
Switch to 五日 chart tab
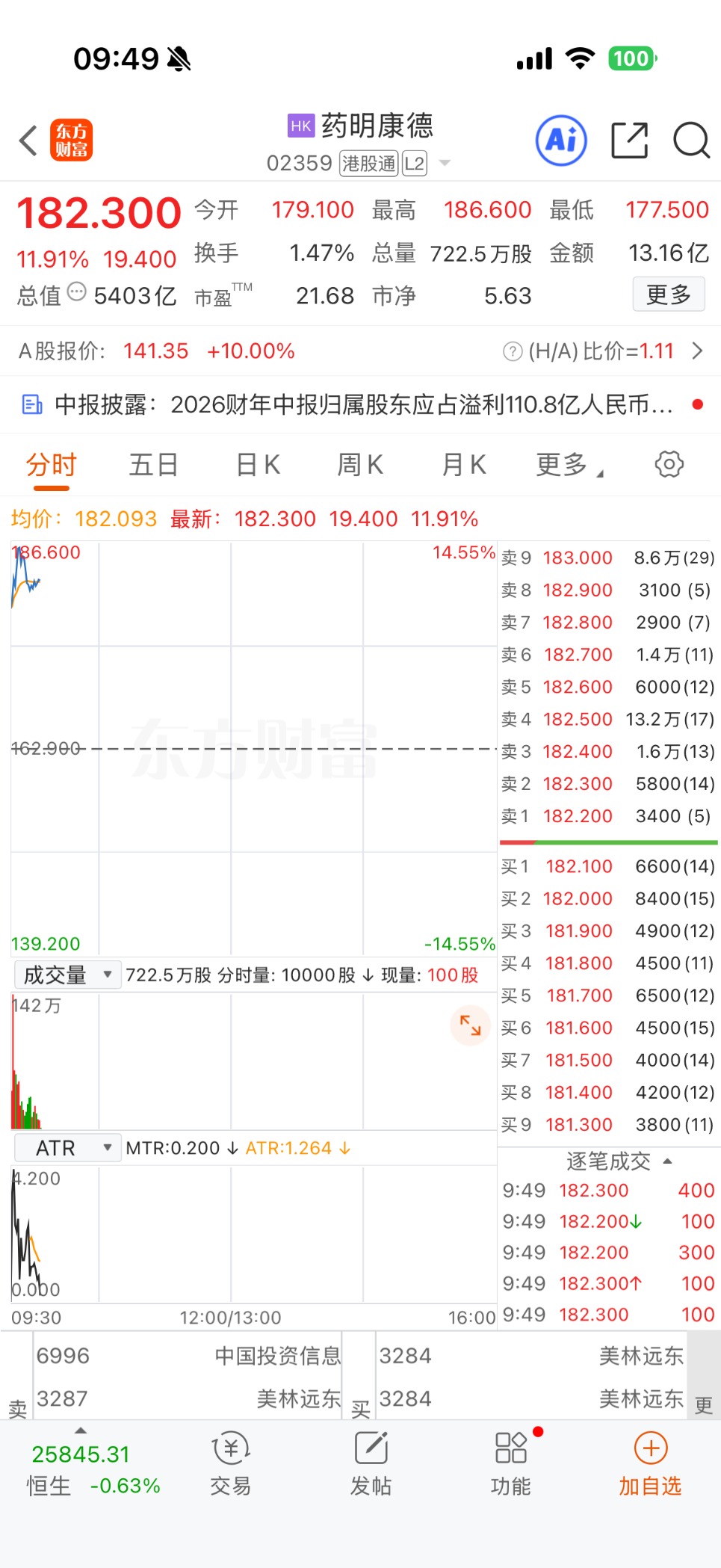pyautogui.click(x=153, y=465)
